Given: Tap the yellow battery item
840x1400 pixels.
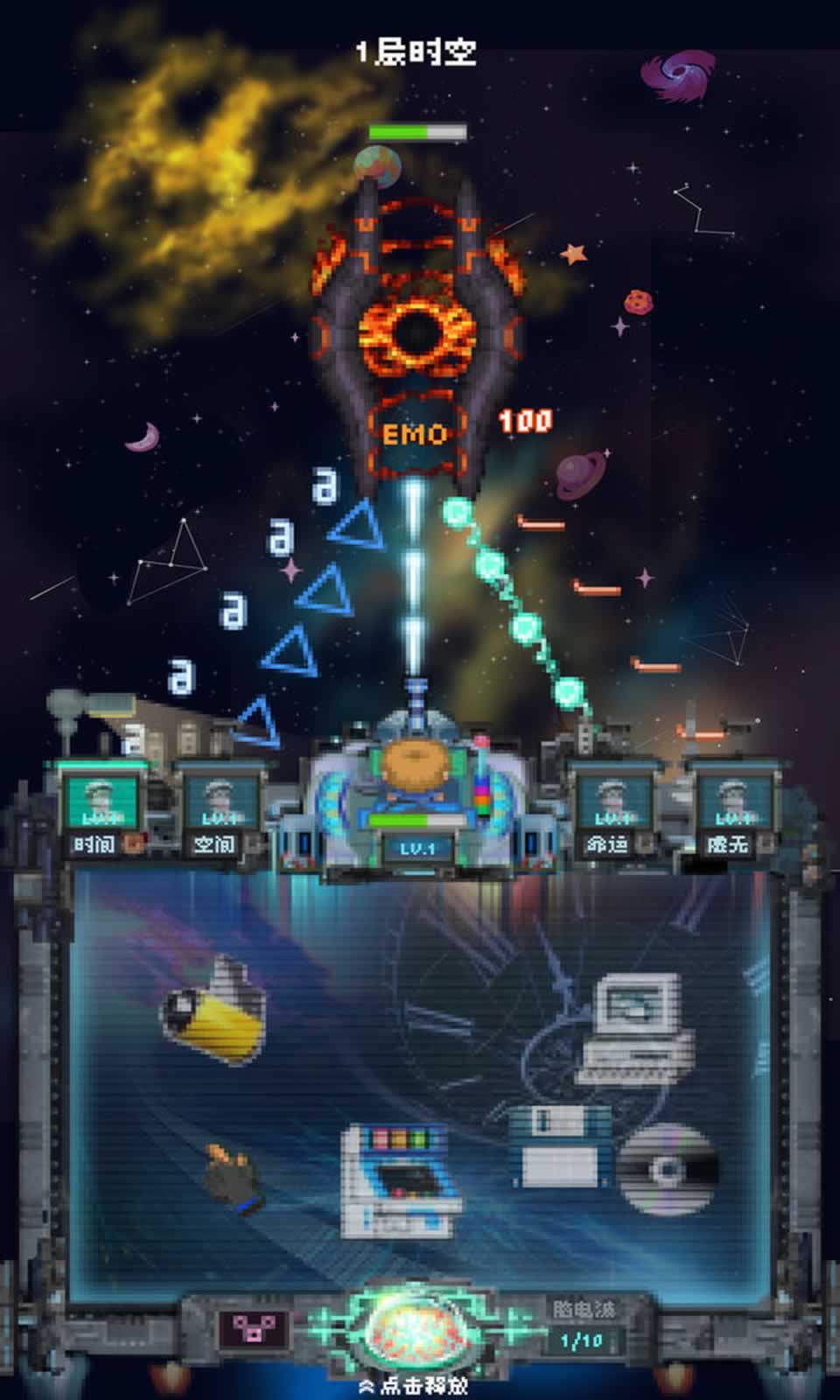Looking at the screenshot, I should click(214, 1012).
